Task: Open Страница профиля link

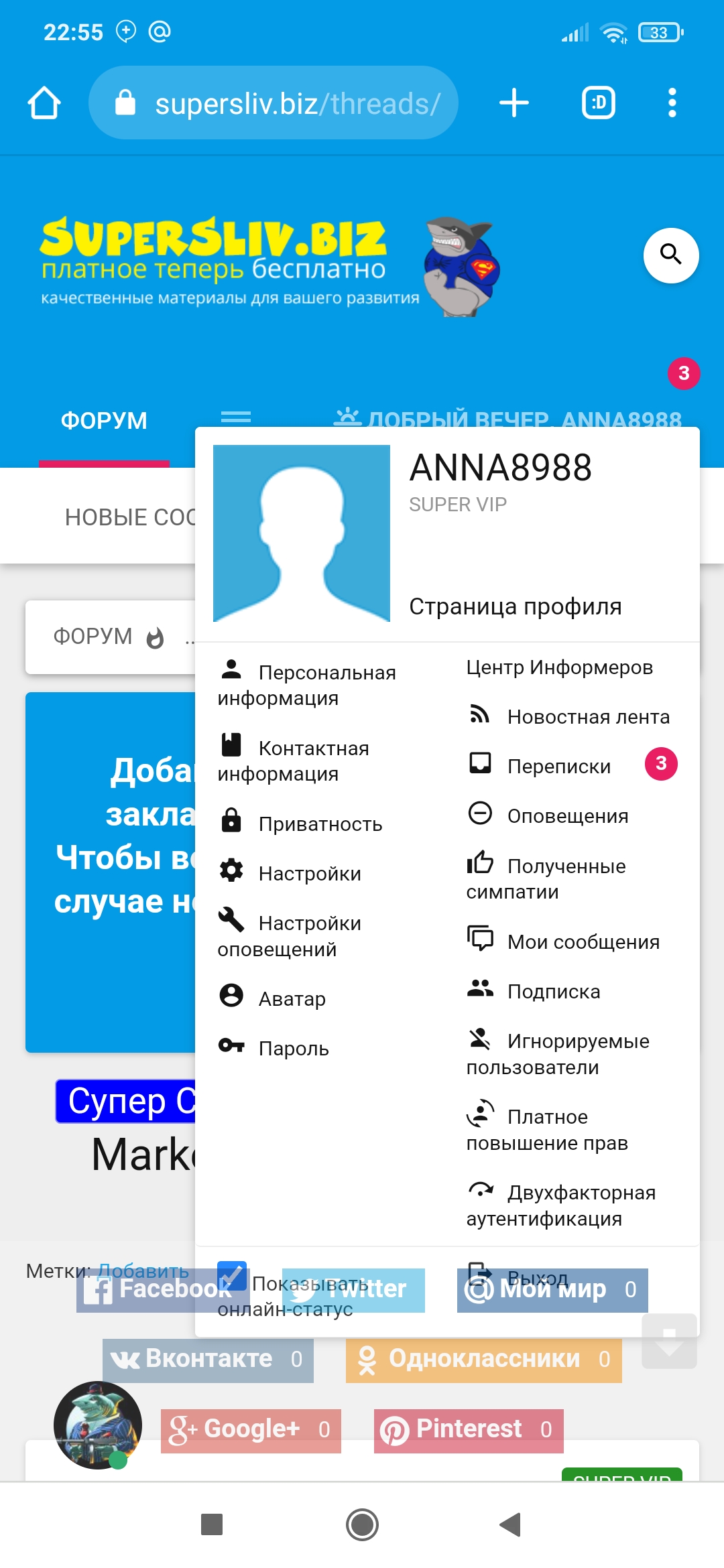Action: click(516, 606)
